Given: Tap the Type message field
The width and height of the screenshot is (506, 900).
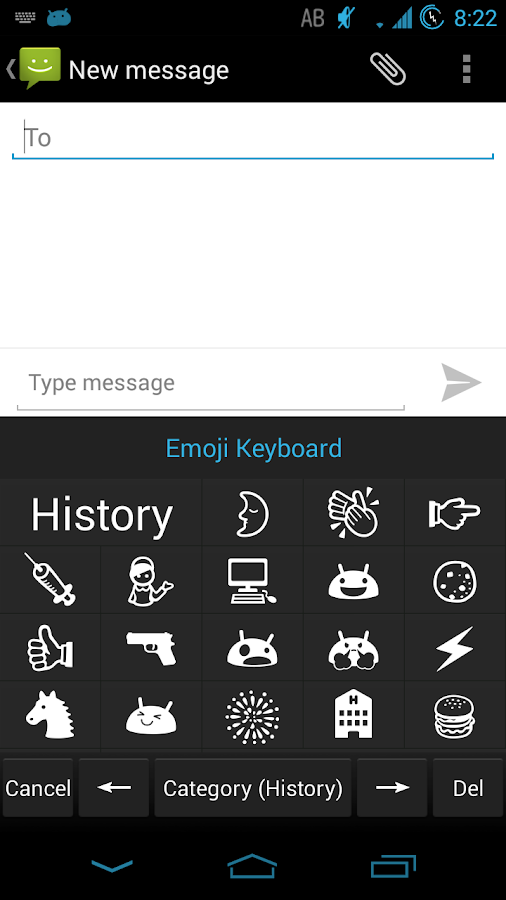Looking at the screenshot, I should point(211,383).
